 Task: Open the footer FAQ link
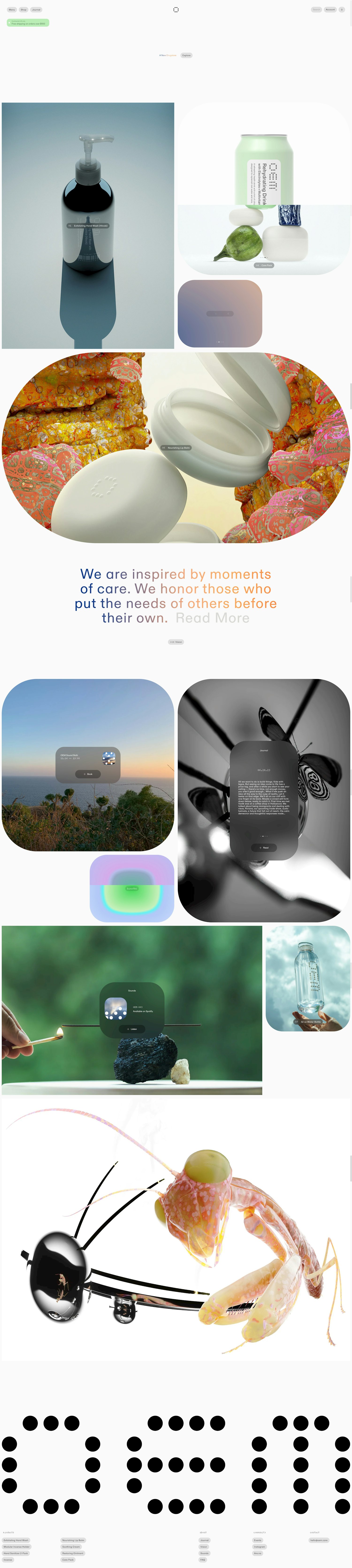click(203, 1560)
